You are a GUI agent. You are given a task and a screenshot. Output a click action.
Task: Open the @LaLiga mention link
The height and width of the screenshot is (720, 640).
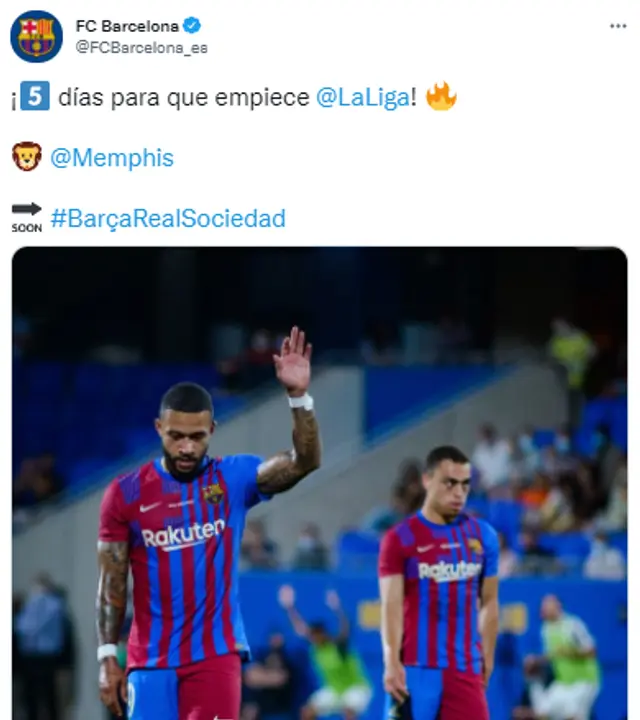(362, 98)
